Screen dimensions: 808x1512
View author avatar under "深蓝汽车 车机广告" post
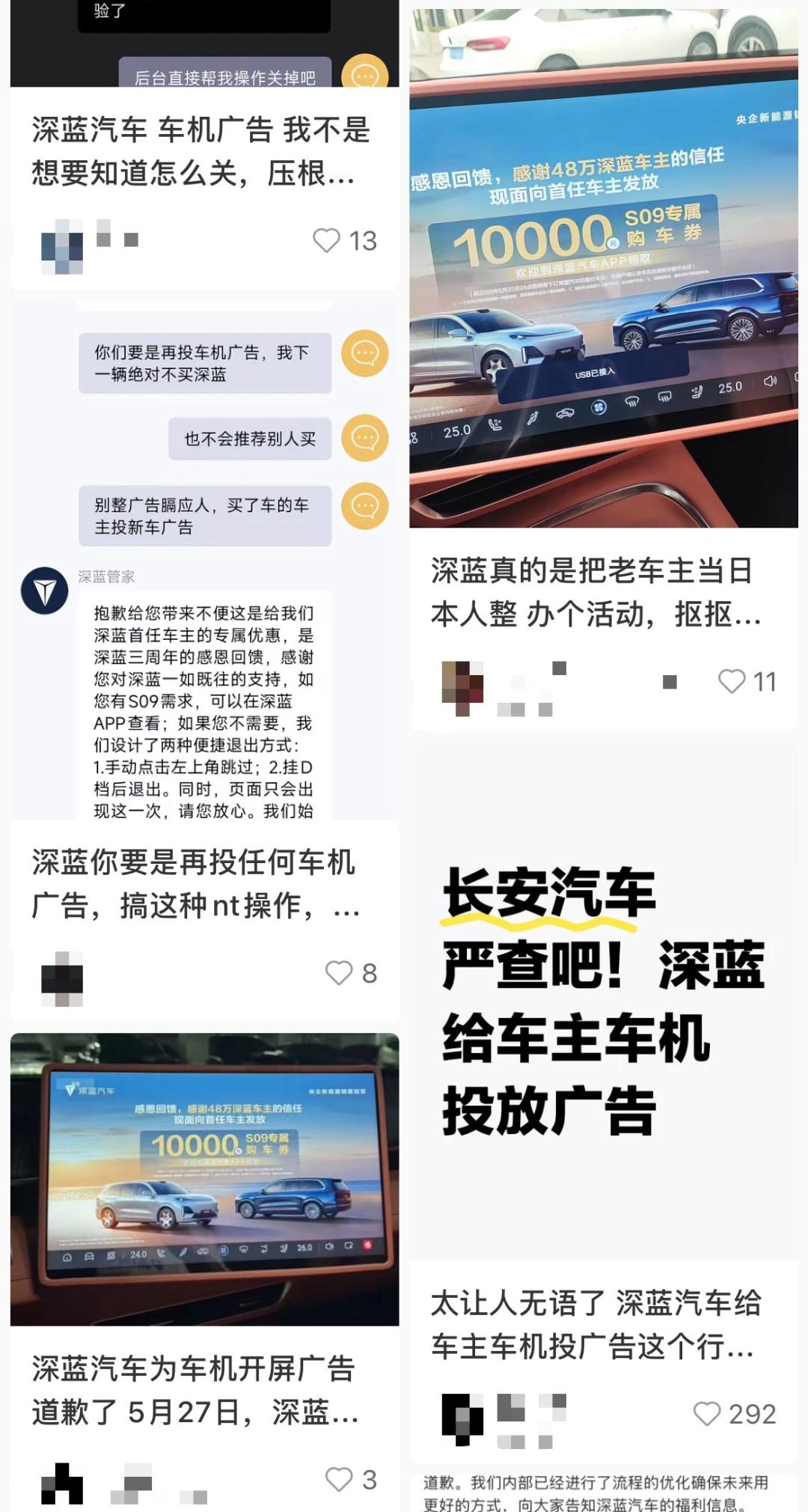62,246
